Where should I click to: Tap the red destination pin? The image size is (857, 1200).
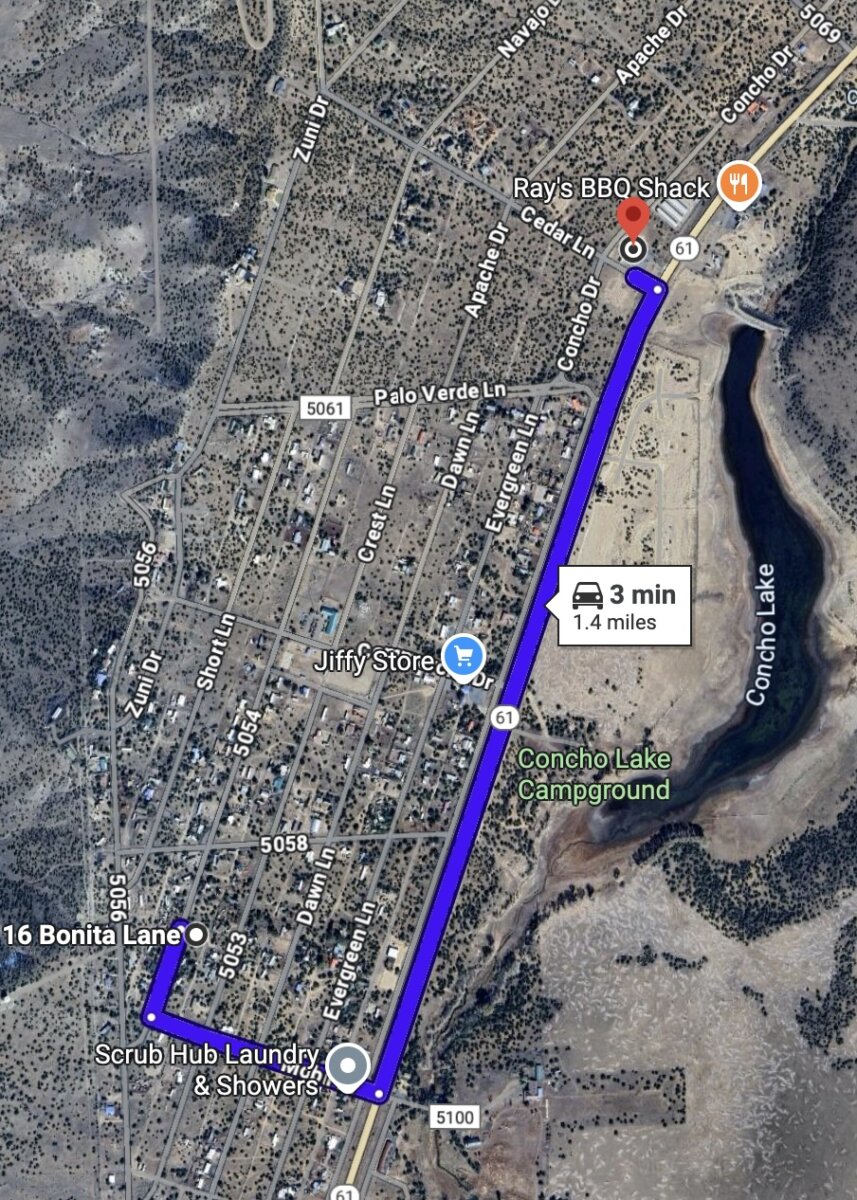[632, 222]
